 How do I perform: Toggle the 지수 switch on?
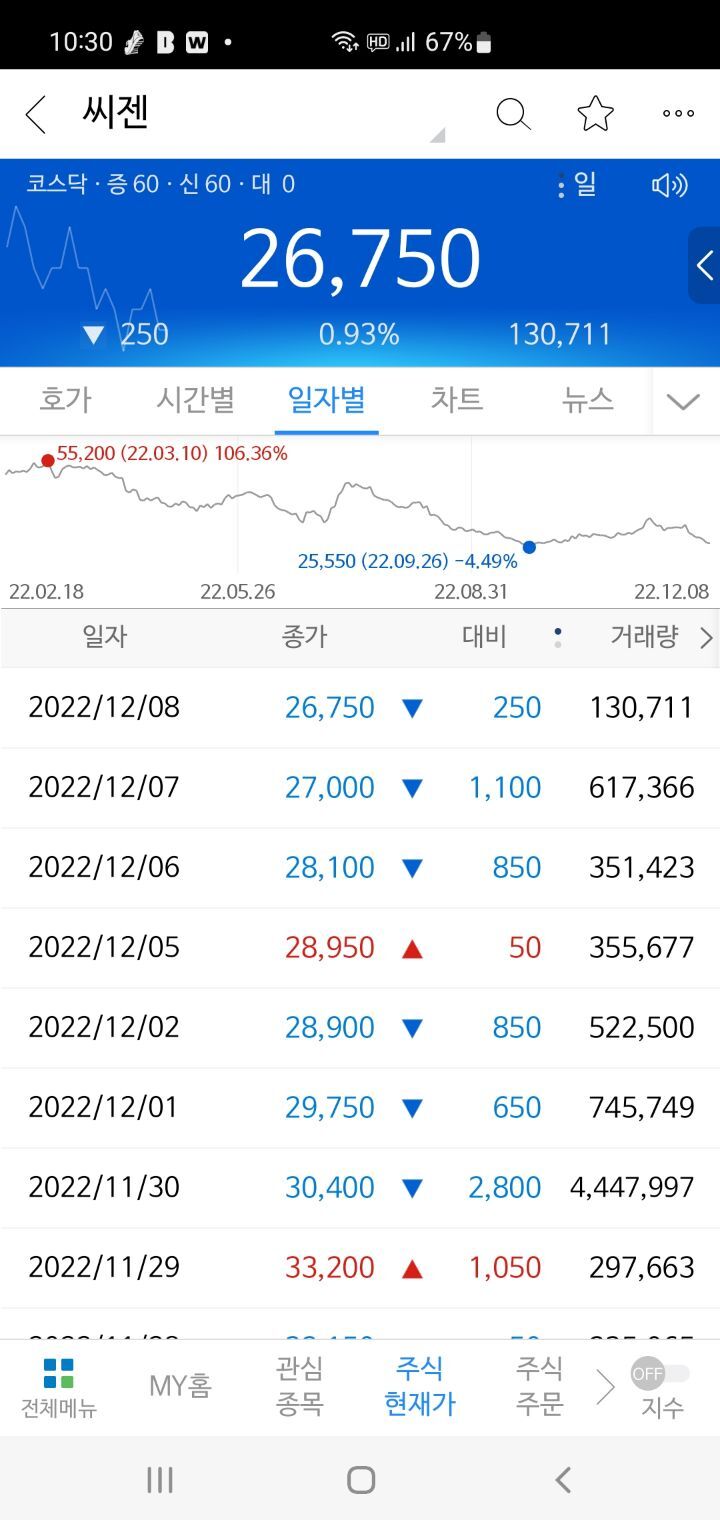660,1374
